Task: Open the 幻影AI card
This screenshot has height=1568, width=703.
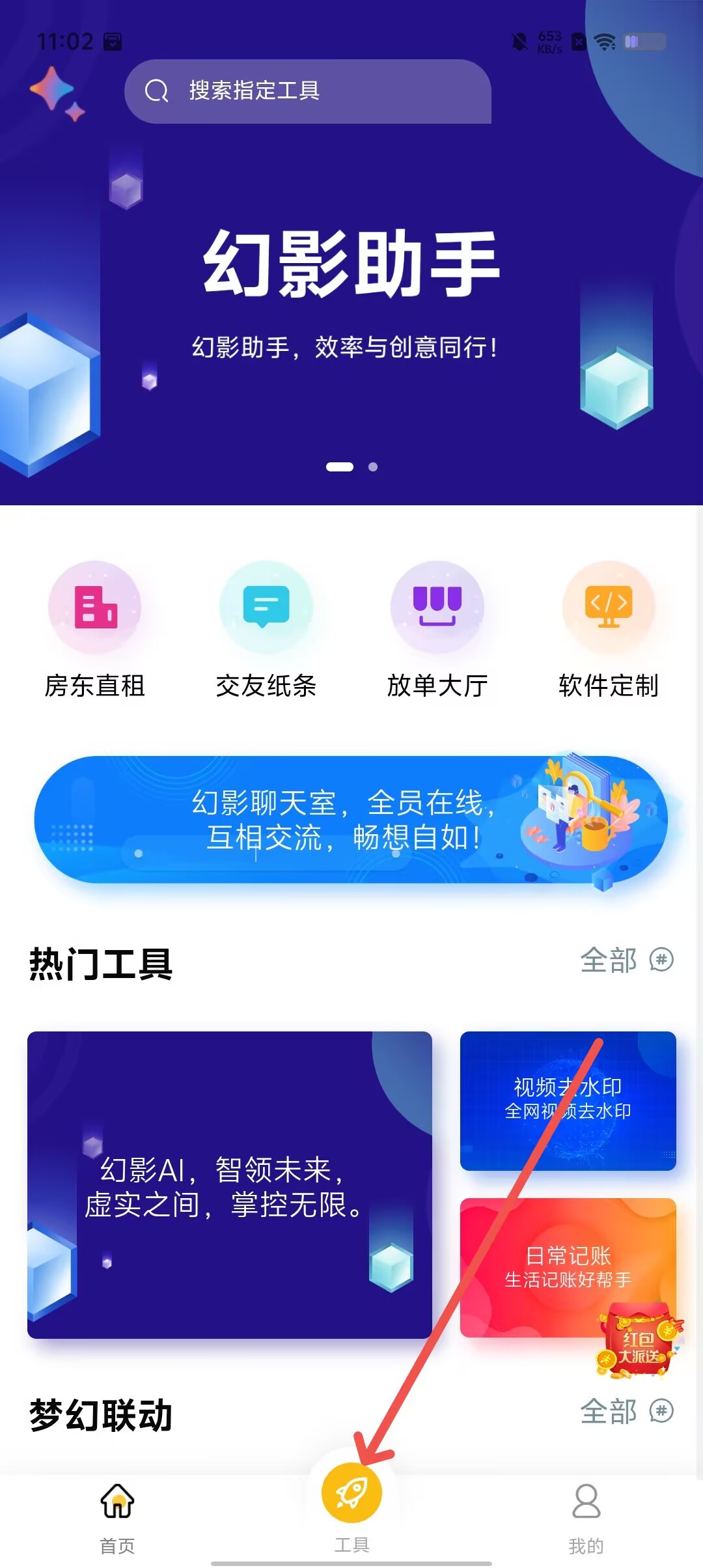Action: coord(230,1185)
